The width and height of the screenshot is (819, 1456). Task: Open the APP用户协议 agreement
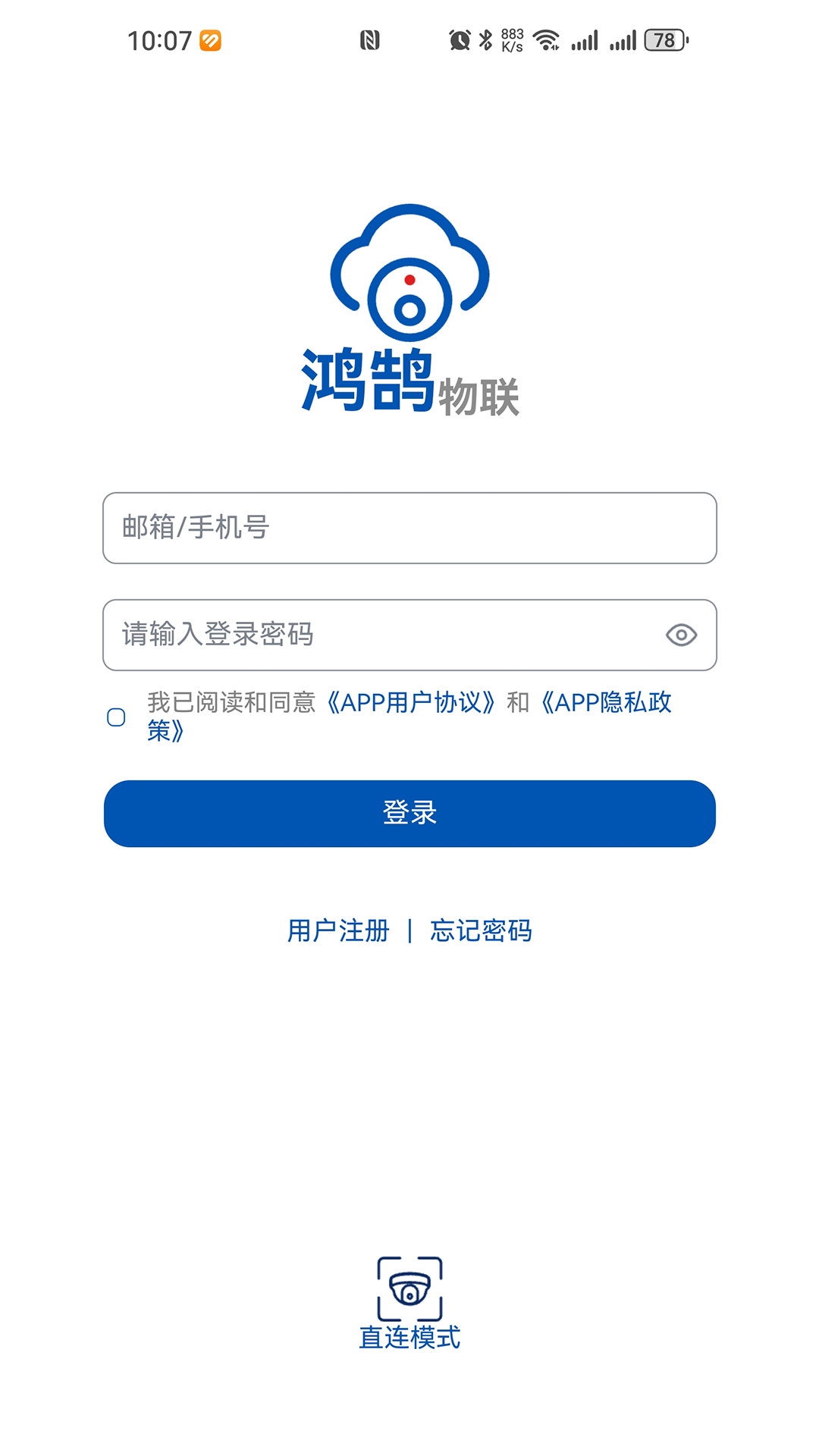(x=411, y=704)
